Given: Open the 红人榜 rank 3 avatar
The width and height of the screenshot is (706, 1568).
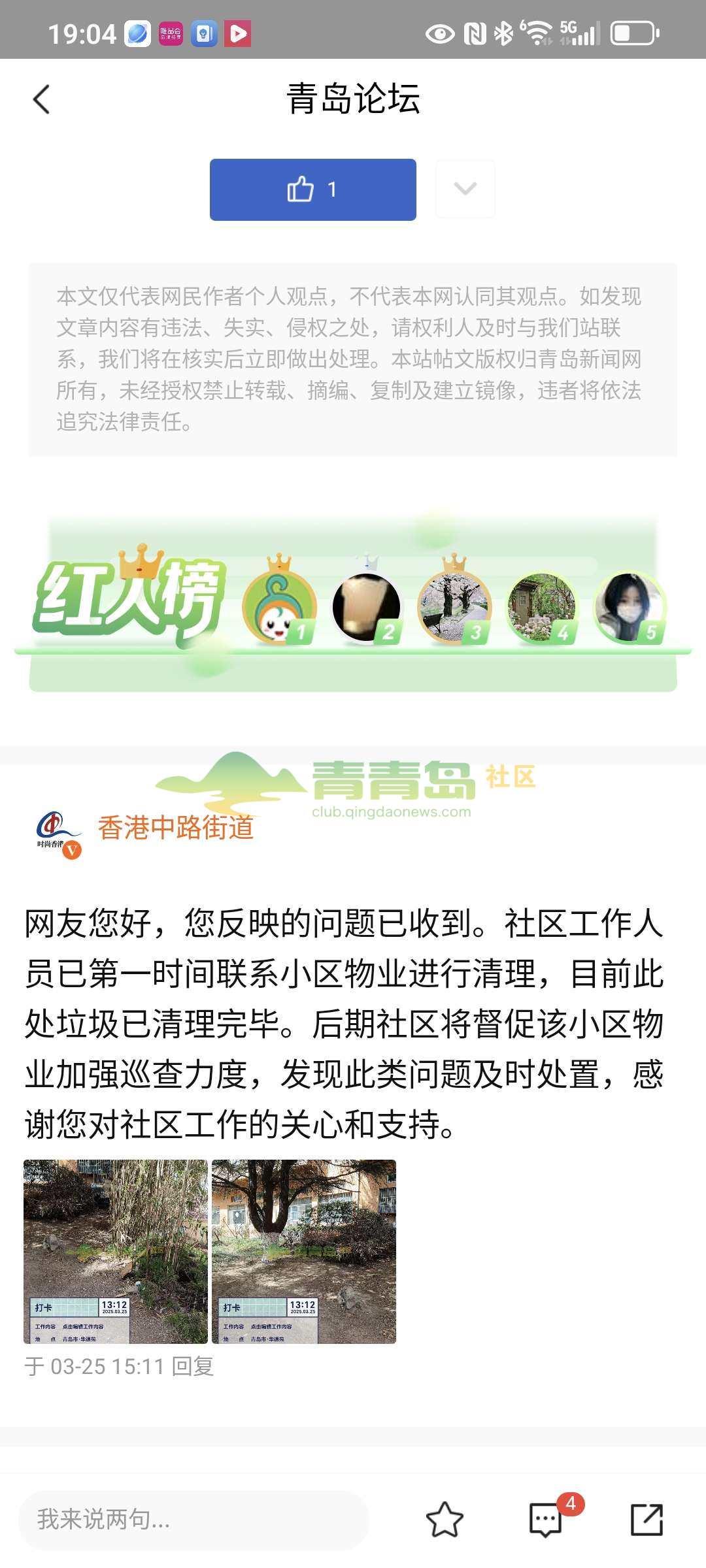Looking at the screenshot, I should 454,608.
